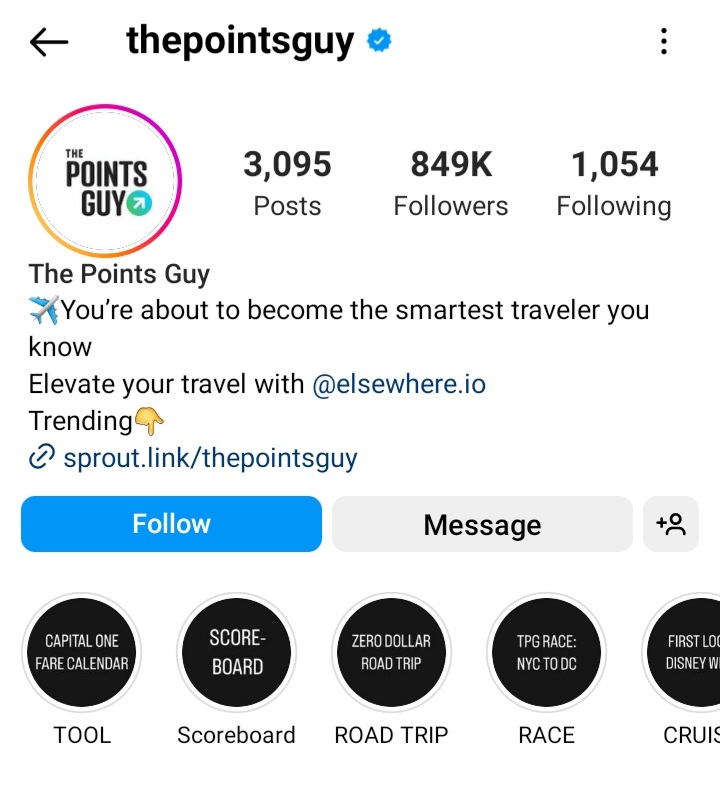Open the ROAD TRIP story highlight
Screen dimensions: 720x800
click(x=392, y=652)
